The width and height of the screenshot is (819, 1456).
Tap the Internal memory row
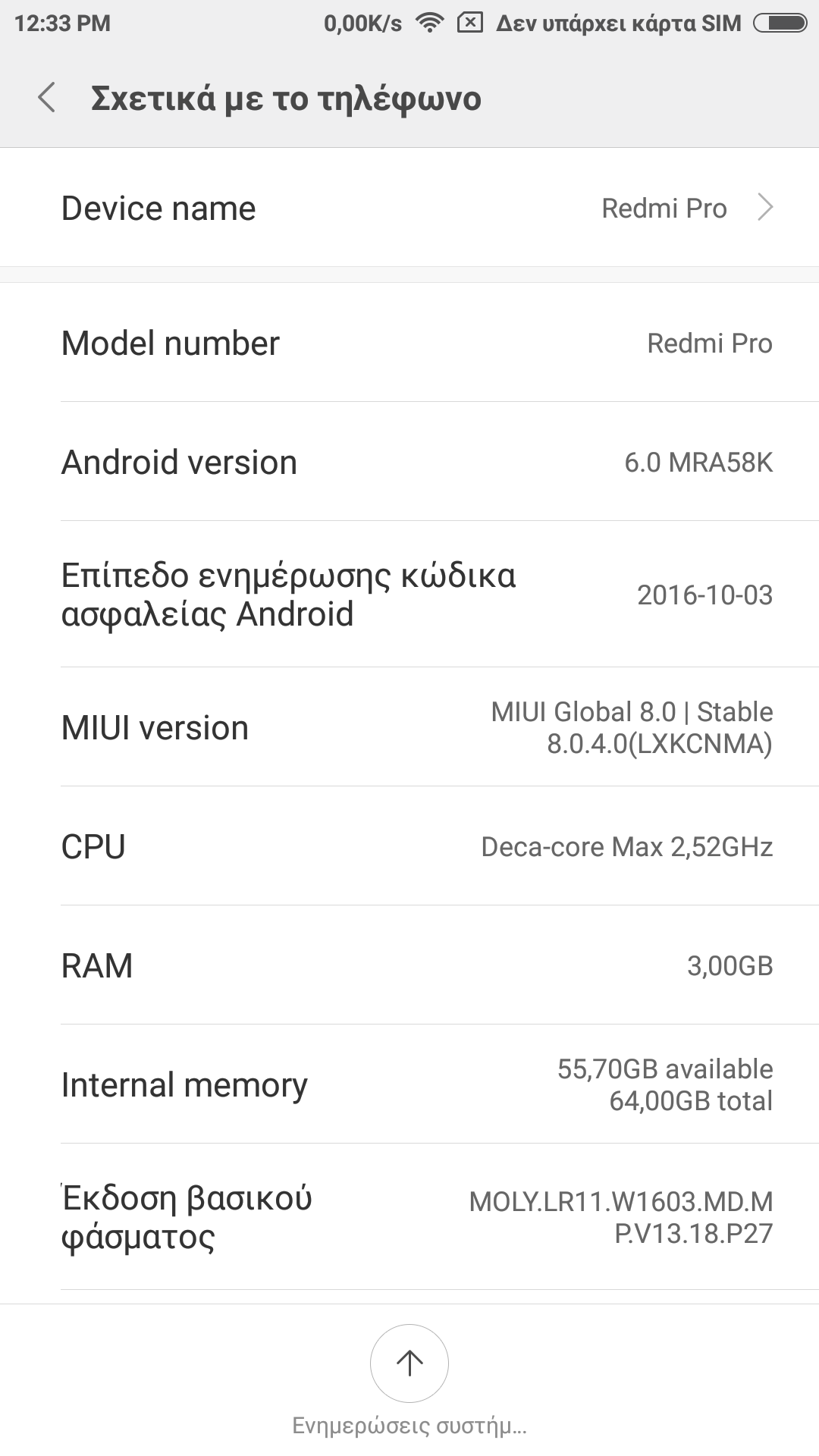pos(409,1084)
